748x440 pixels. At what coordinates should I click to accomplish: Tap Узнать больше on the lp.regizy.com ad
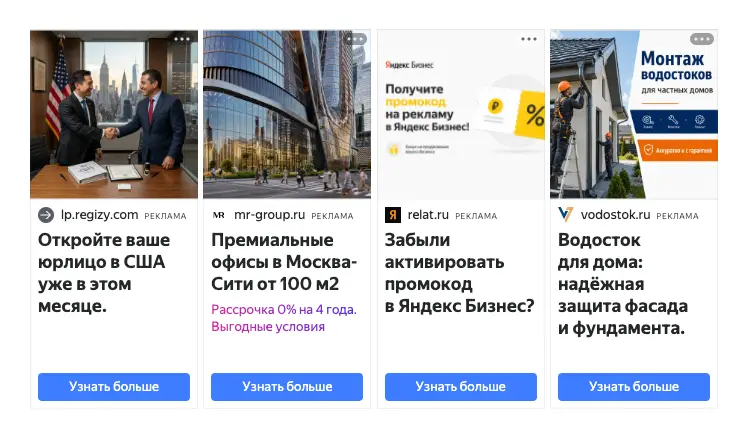click(x=114, y=387)
